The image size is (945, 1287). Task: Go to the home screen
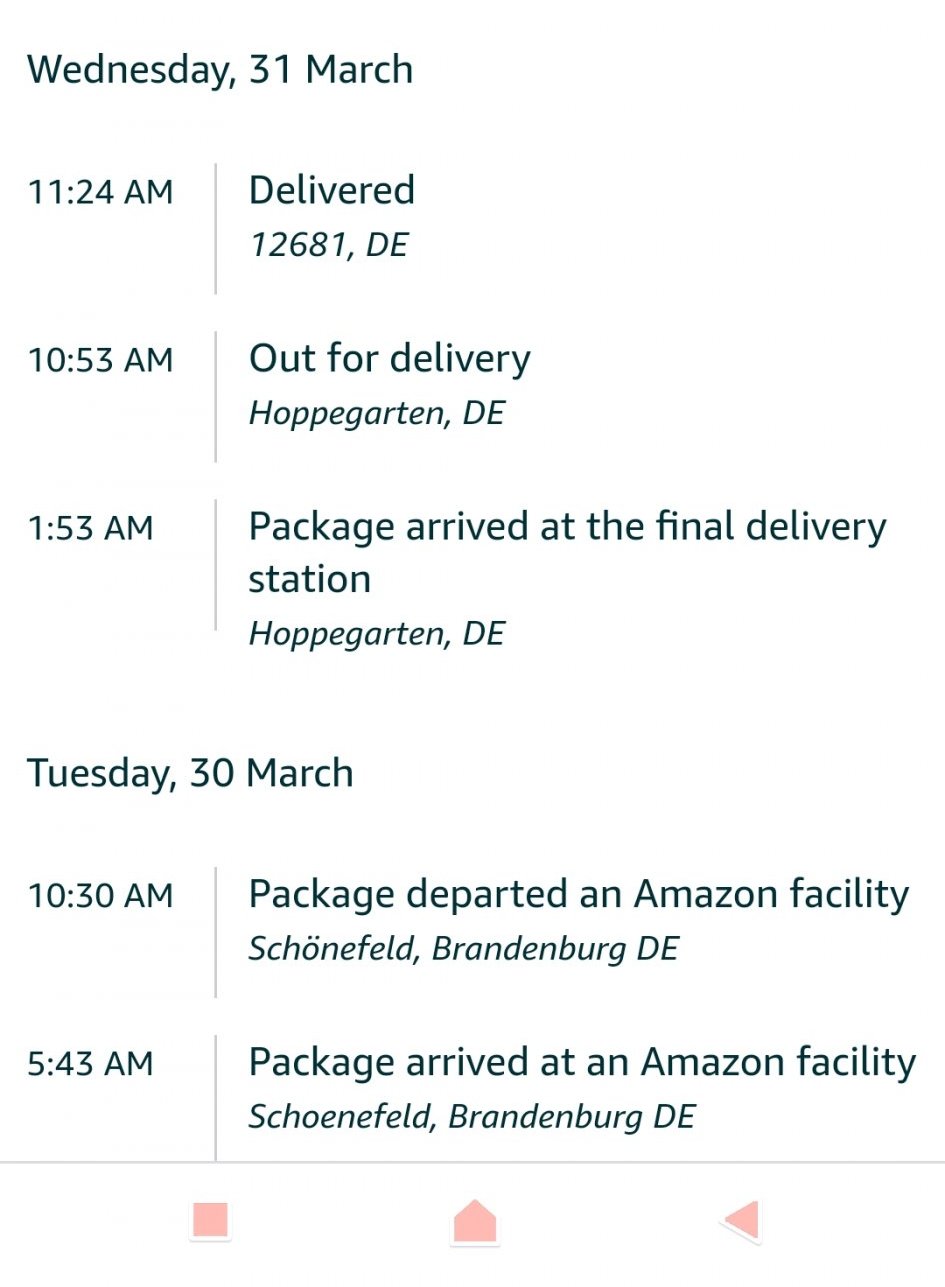(x=474, y=1221)
